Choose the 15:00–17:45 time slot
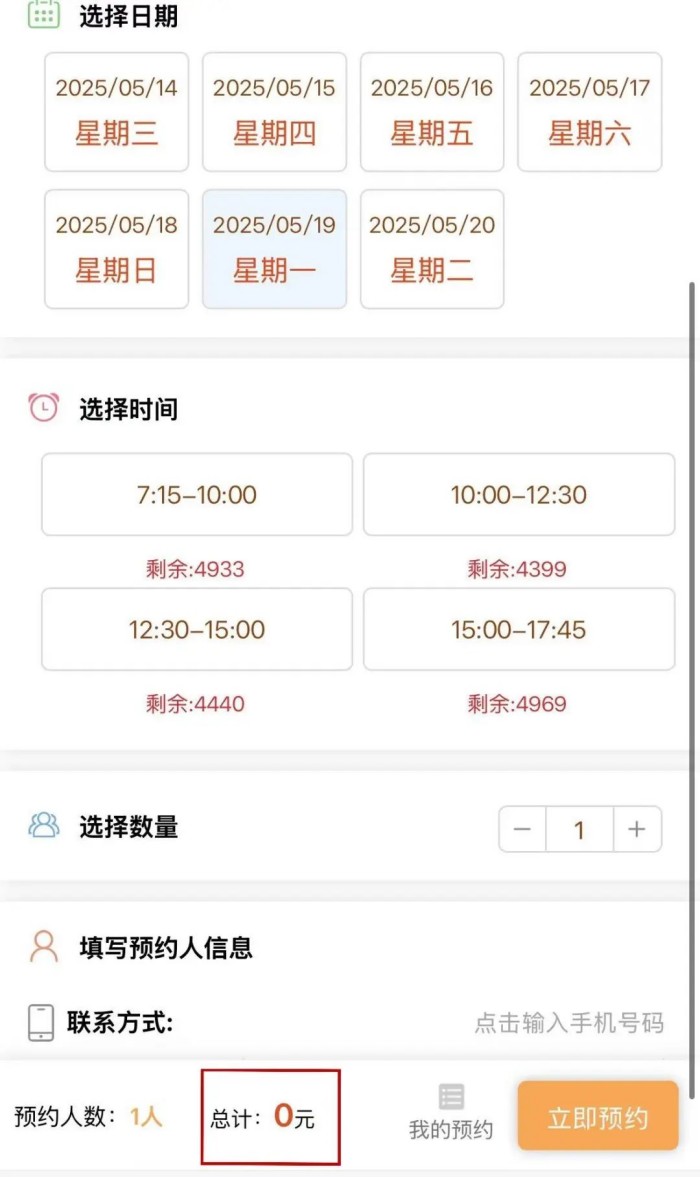This screenshot has width=700, height=1177. (519, 629)
